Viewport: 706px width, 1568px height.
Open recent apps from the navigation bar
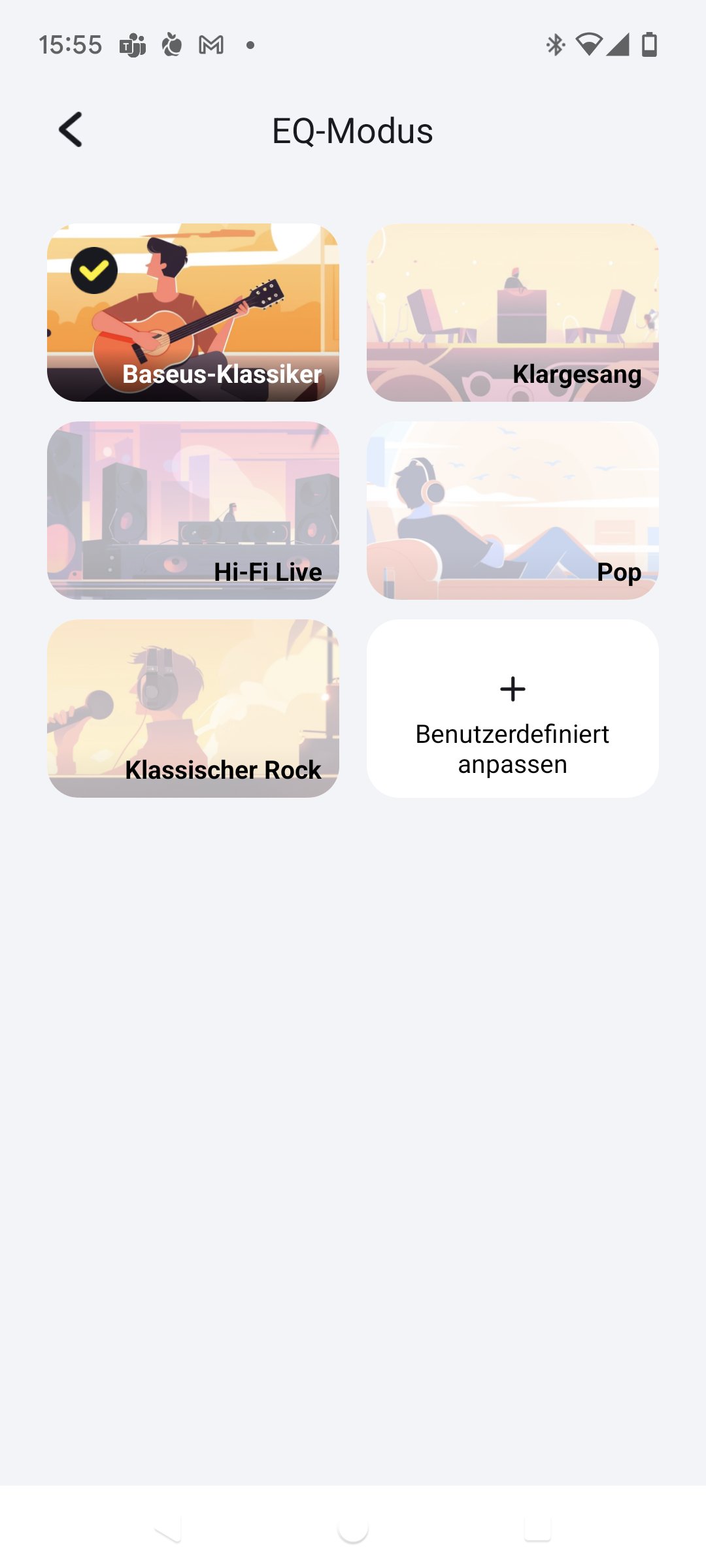[537, 1529]
